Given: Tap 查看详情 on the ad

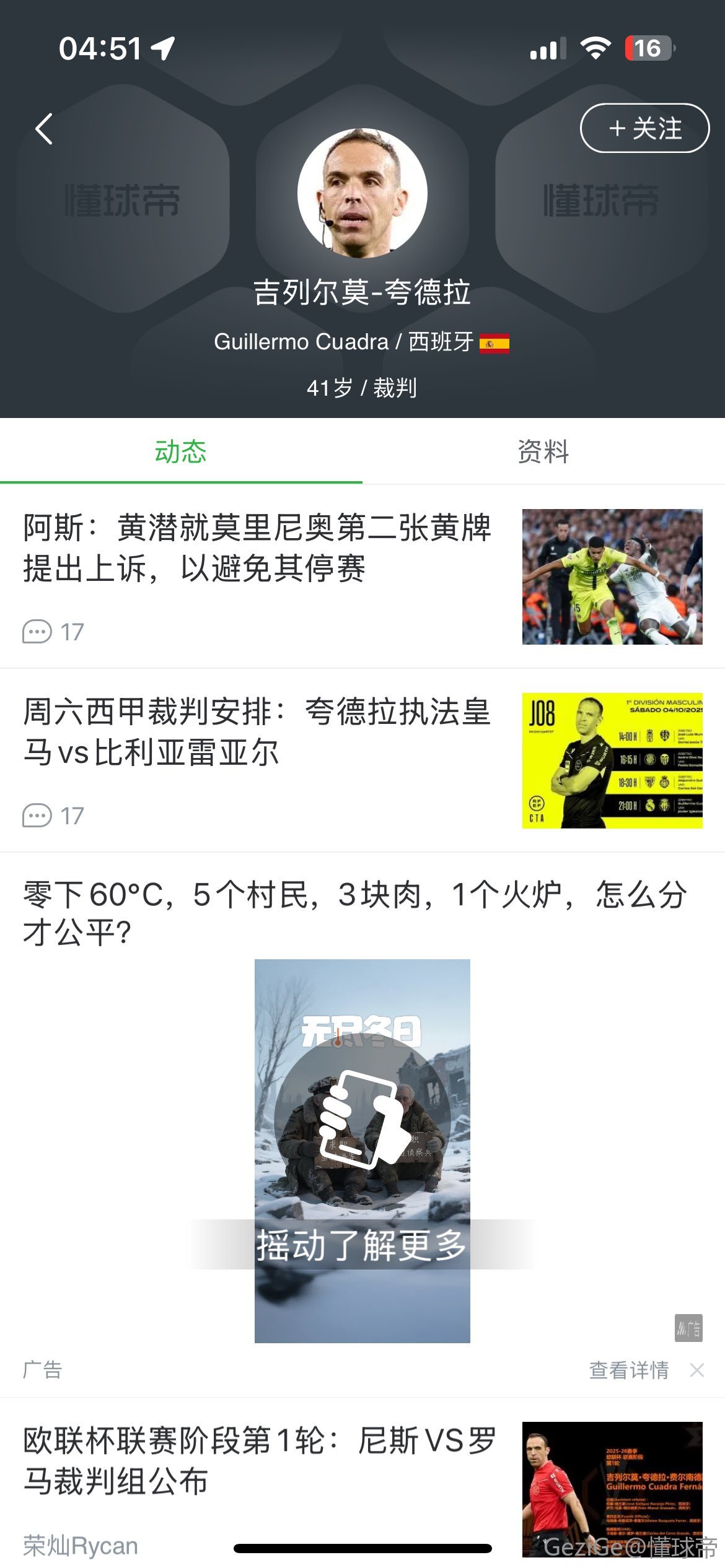Looking at the screenshot, I should click(628, 1370).
